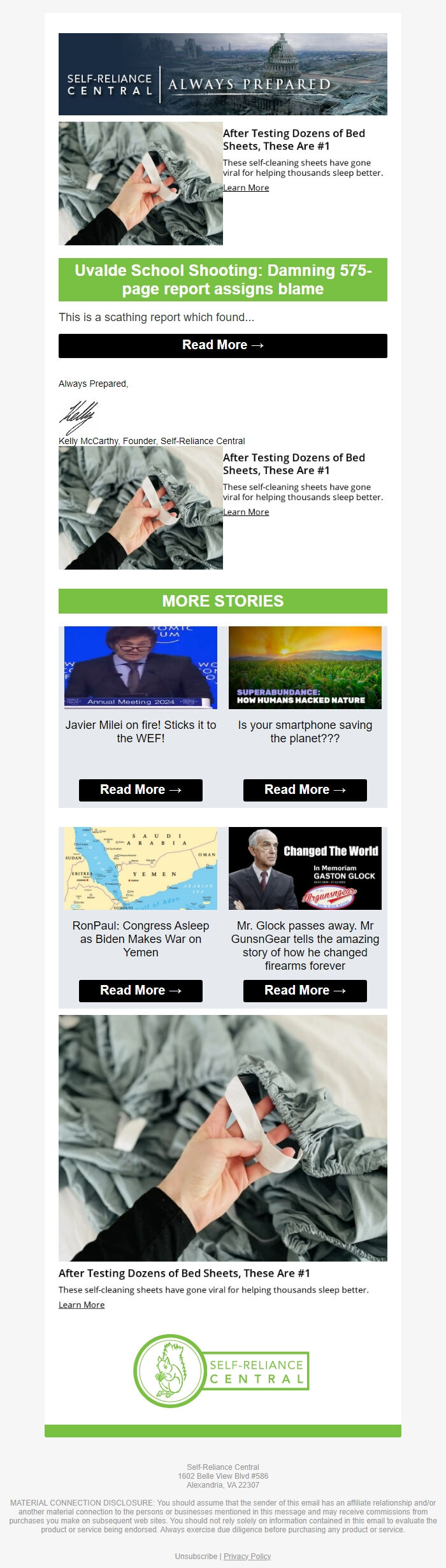View the Superabundance story image

click(305, 667)
